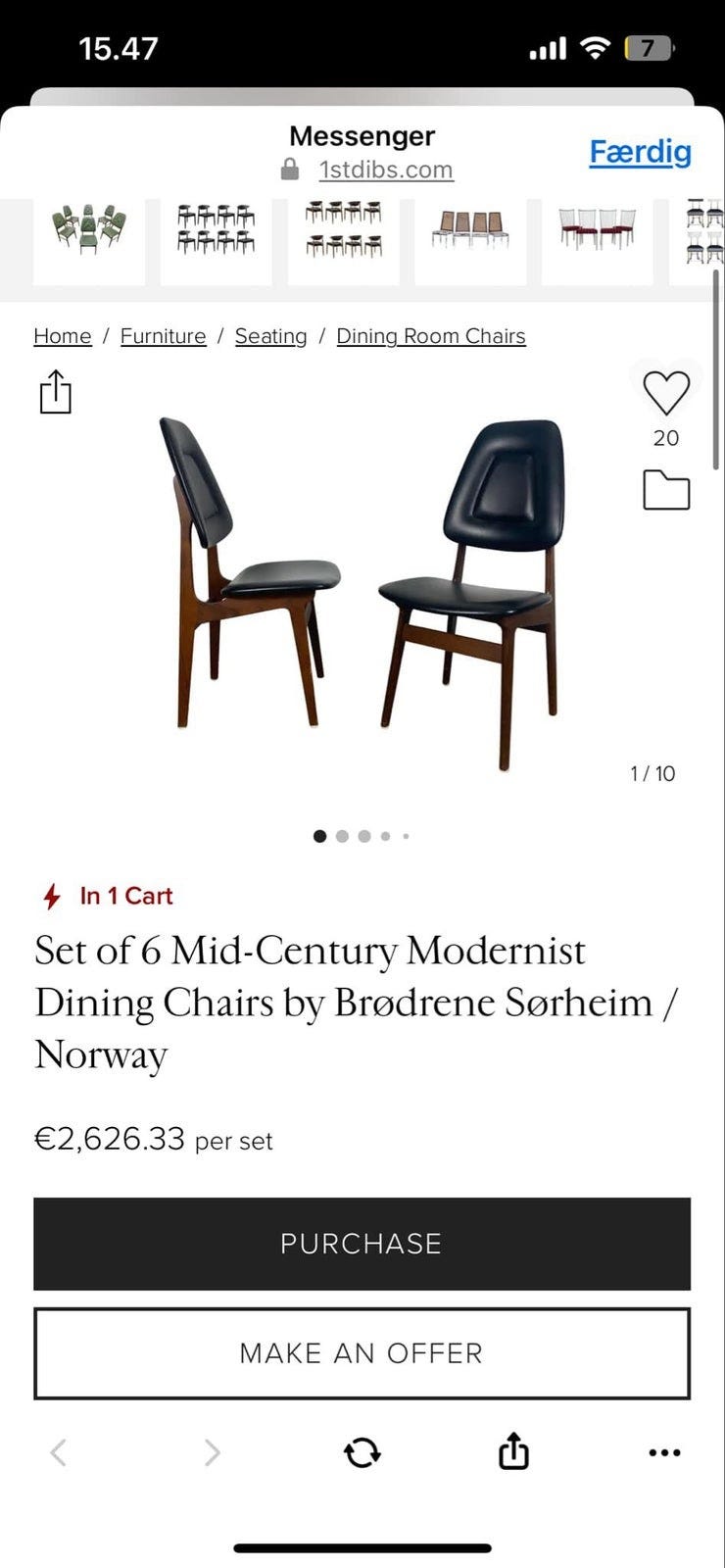This screenshot has height=1568, width=725.
Task: Toggle the heart to favorite the chairs
Action: [x=665, y=390]
